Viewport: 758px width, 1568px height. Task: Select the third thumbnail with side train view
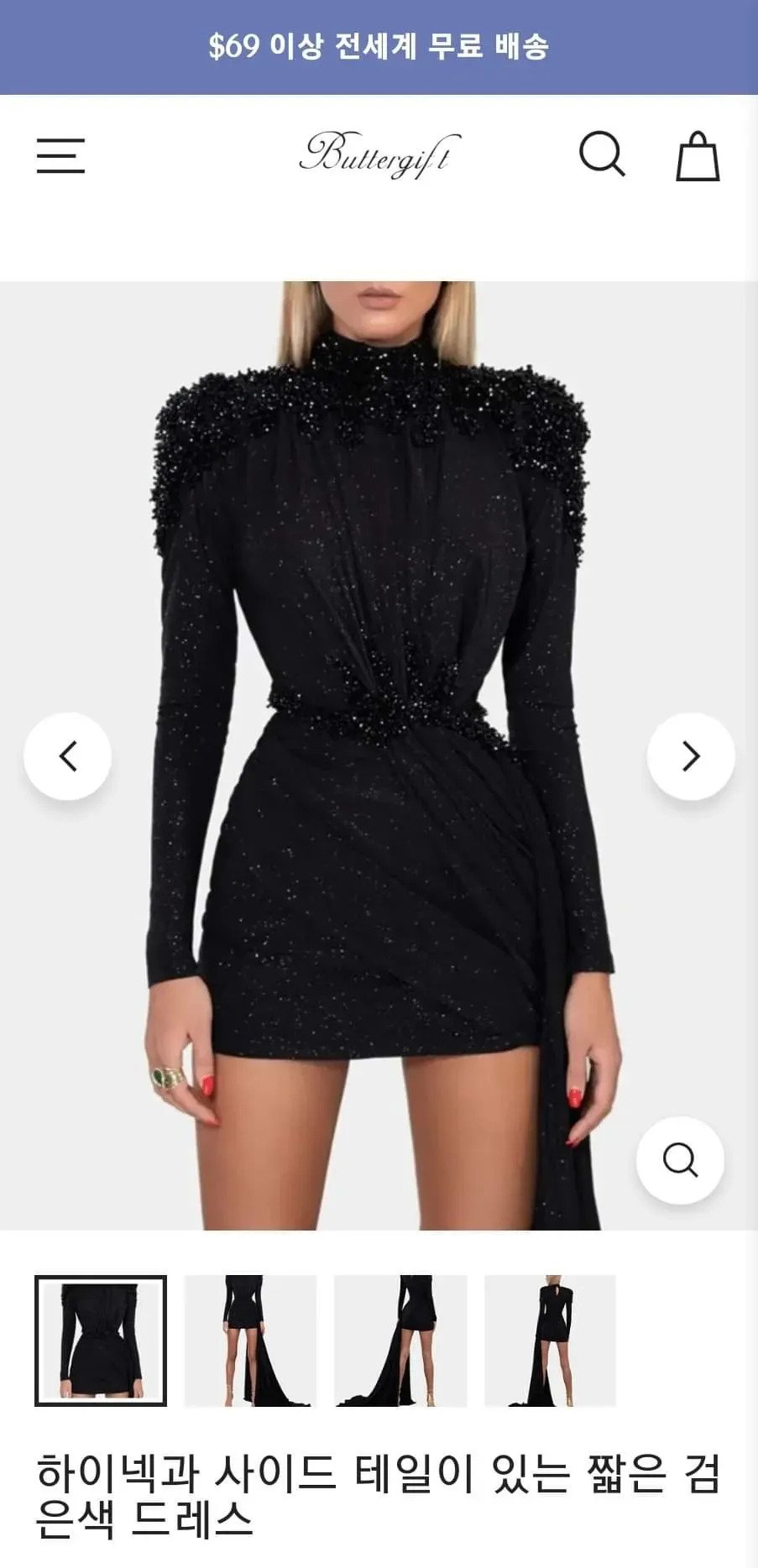(400, 1341)
